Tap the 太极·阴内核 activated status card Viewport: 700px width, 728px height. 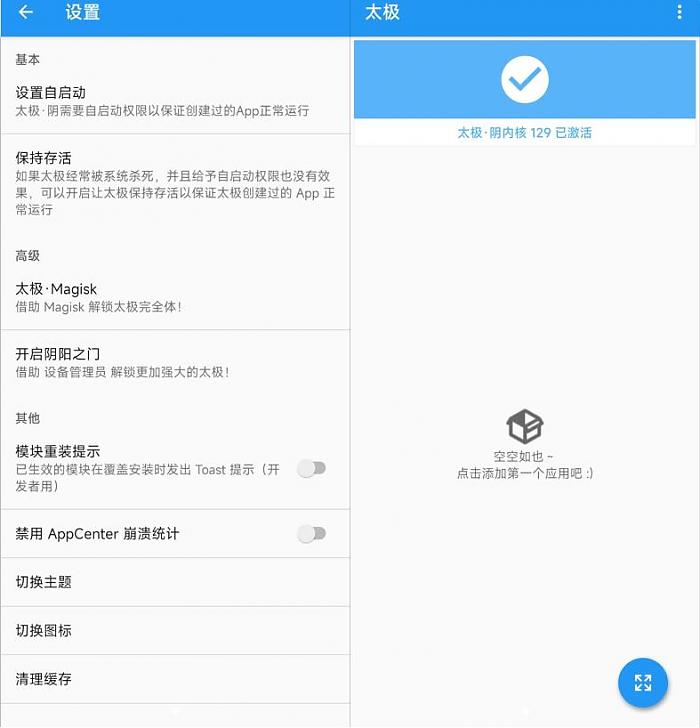click(x=525, y=93)
